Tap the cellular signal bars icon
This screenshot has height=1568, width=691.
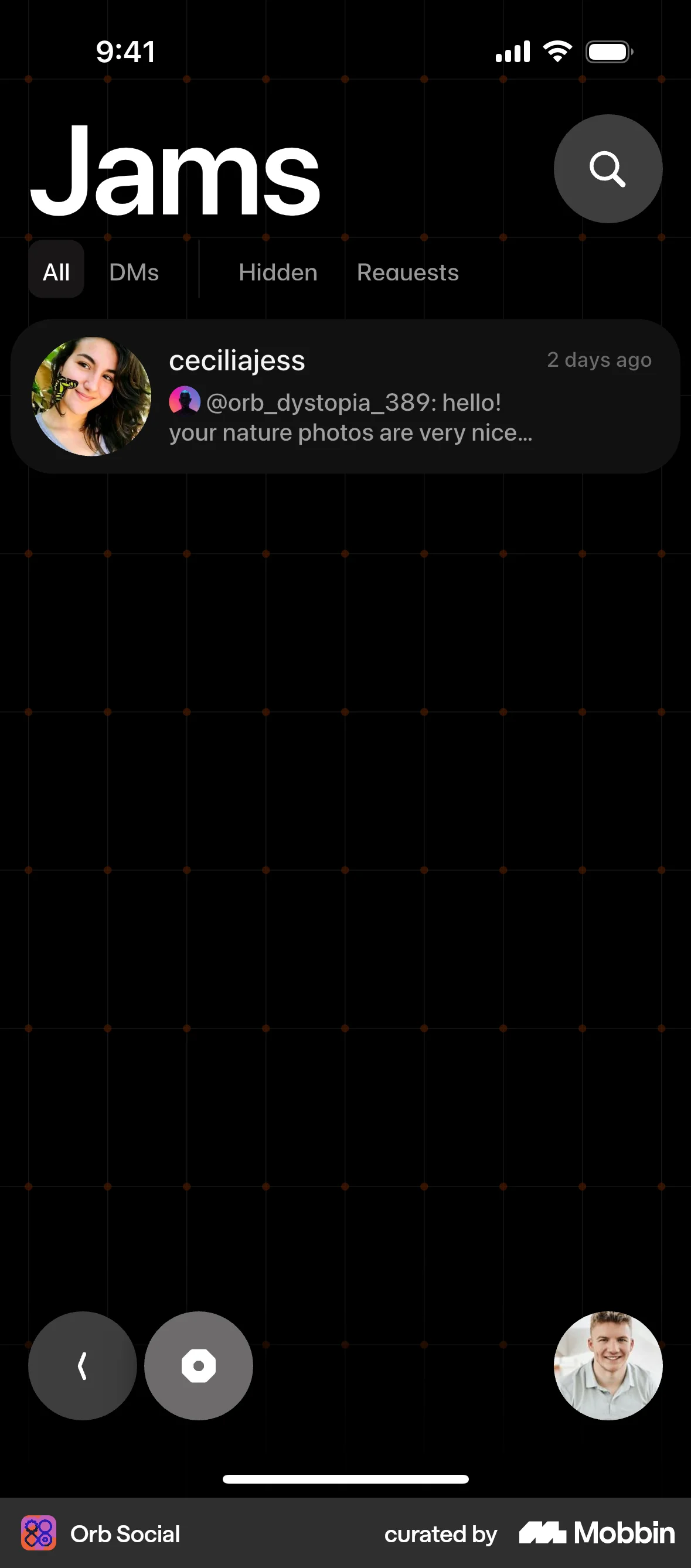512,50
